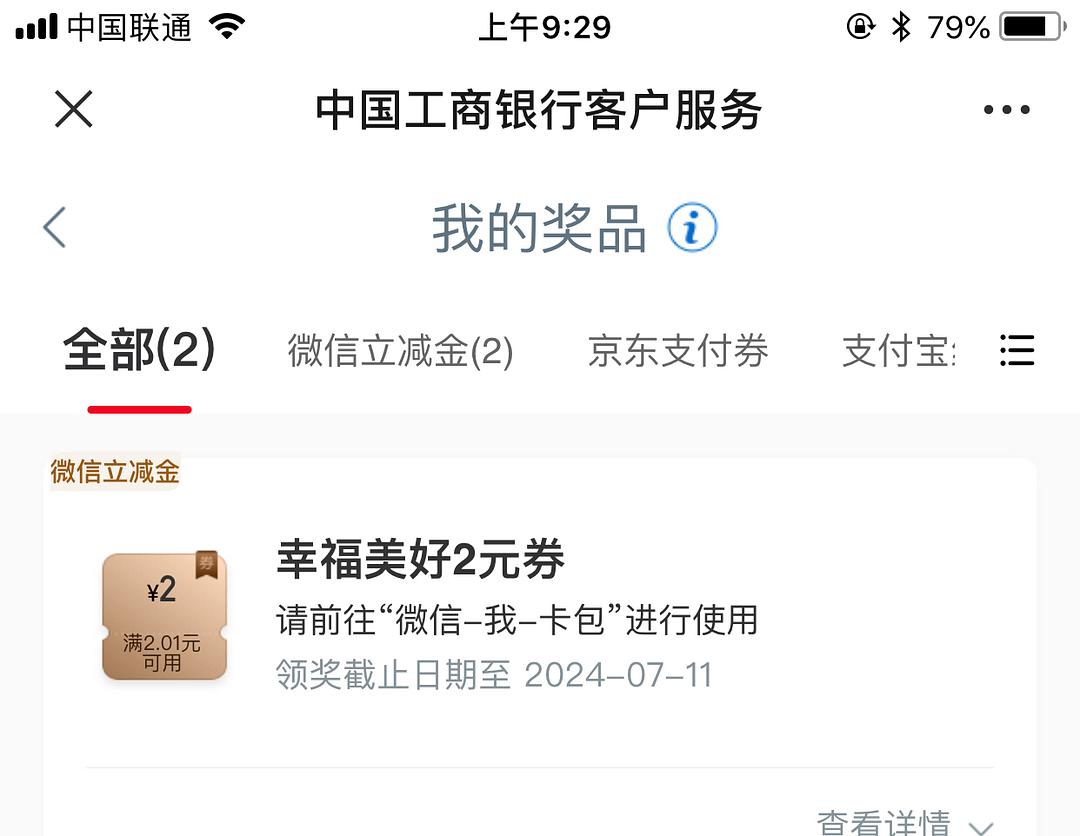Open the full category list icon
Screen dimensions: 1080x836
click(1017, 350)
